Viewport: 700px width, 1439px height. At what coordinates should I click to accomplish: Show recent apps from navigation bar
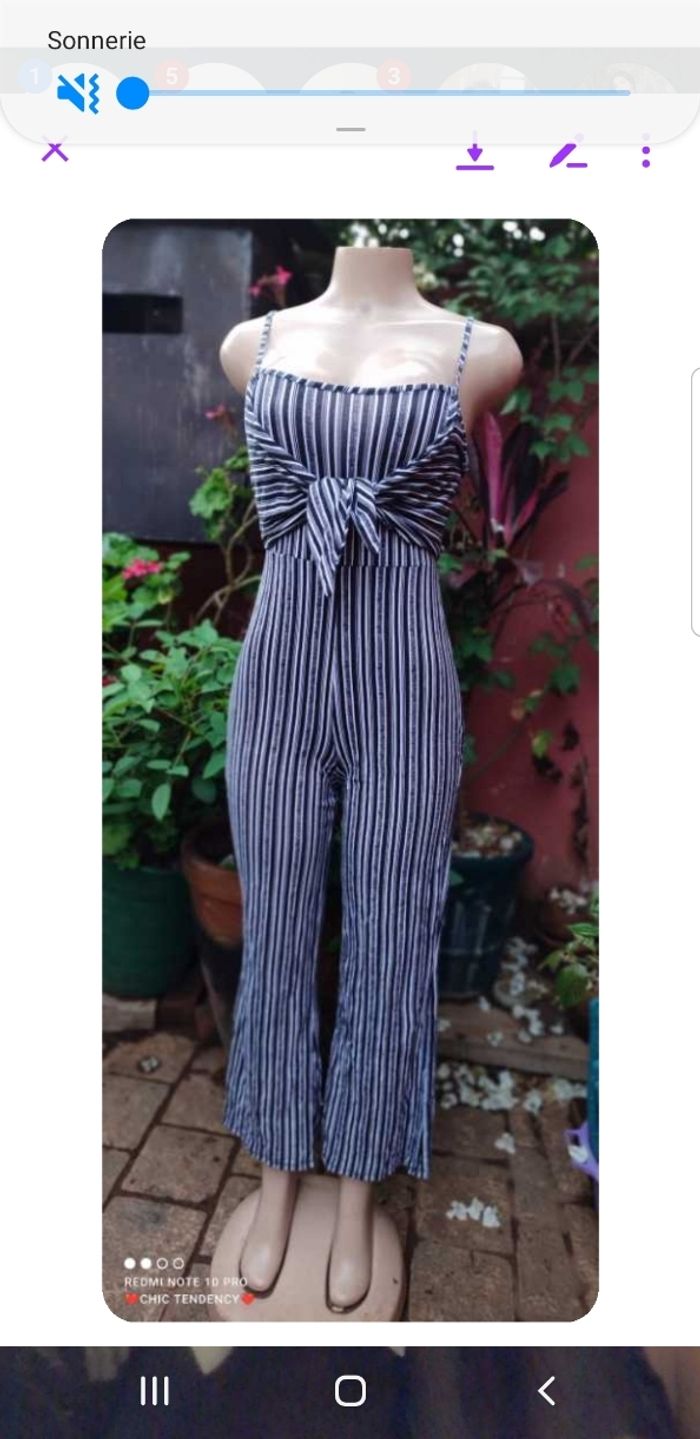coord(154,1391)
